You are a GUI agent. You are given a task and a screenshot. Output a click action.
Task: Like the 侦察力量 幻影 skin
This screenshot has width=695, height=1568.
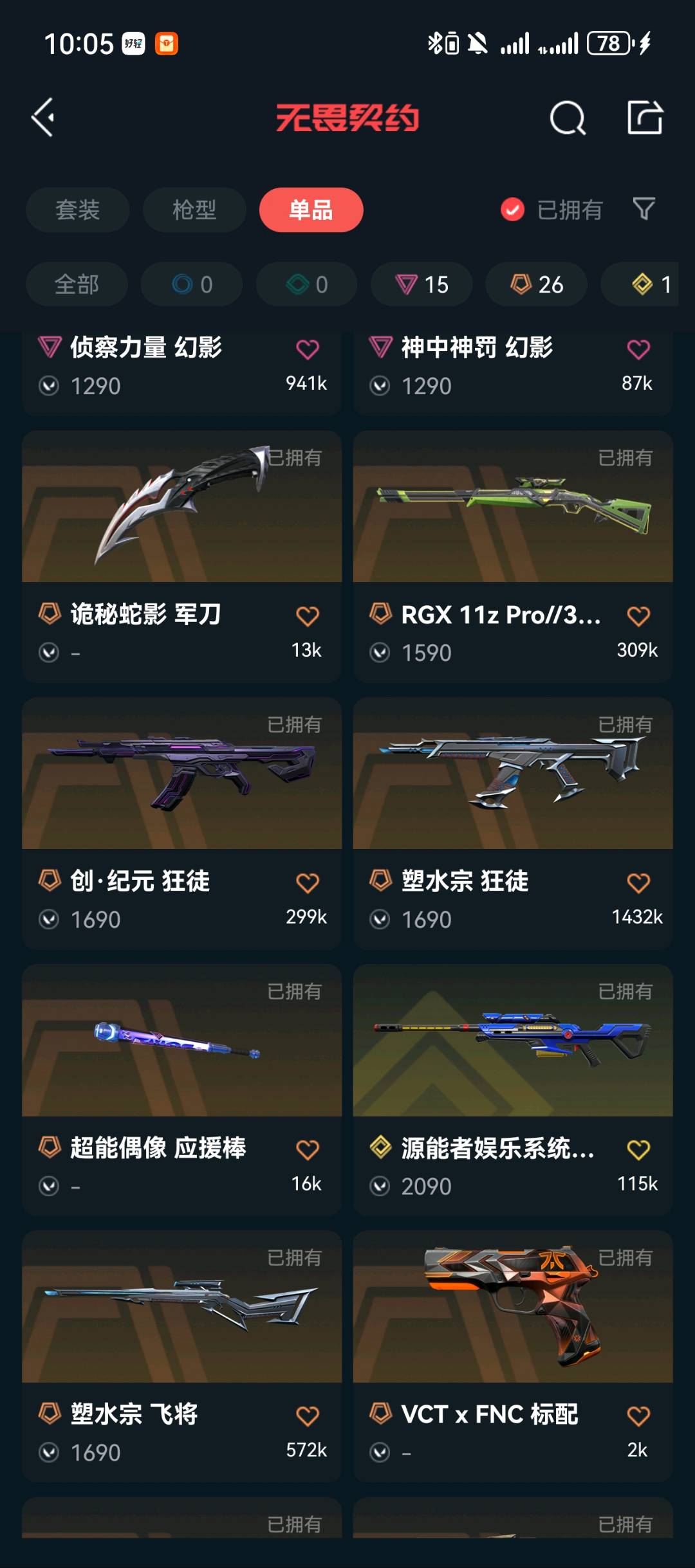click(307, 349)
